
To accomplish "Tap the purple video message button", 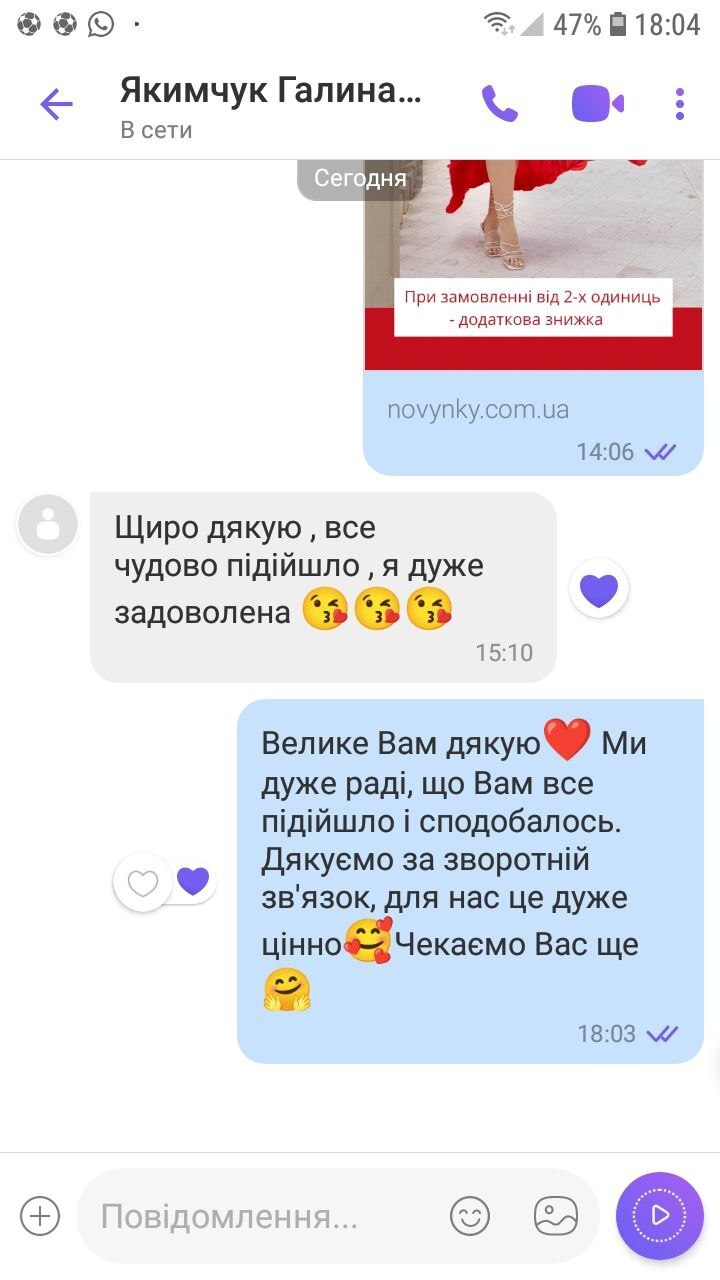I will [x=659, y=1215].
